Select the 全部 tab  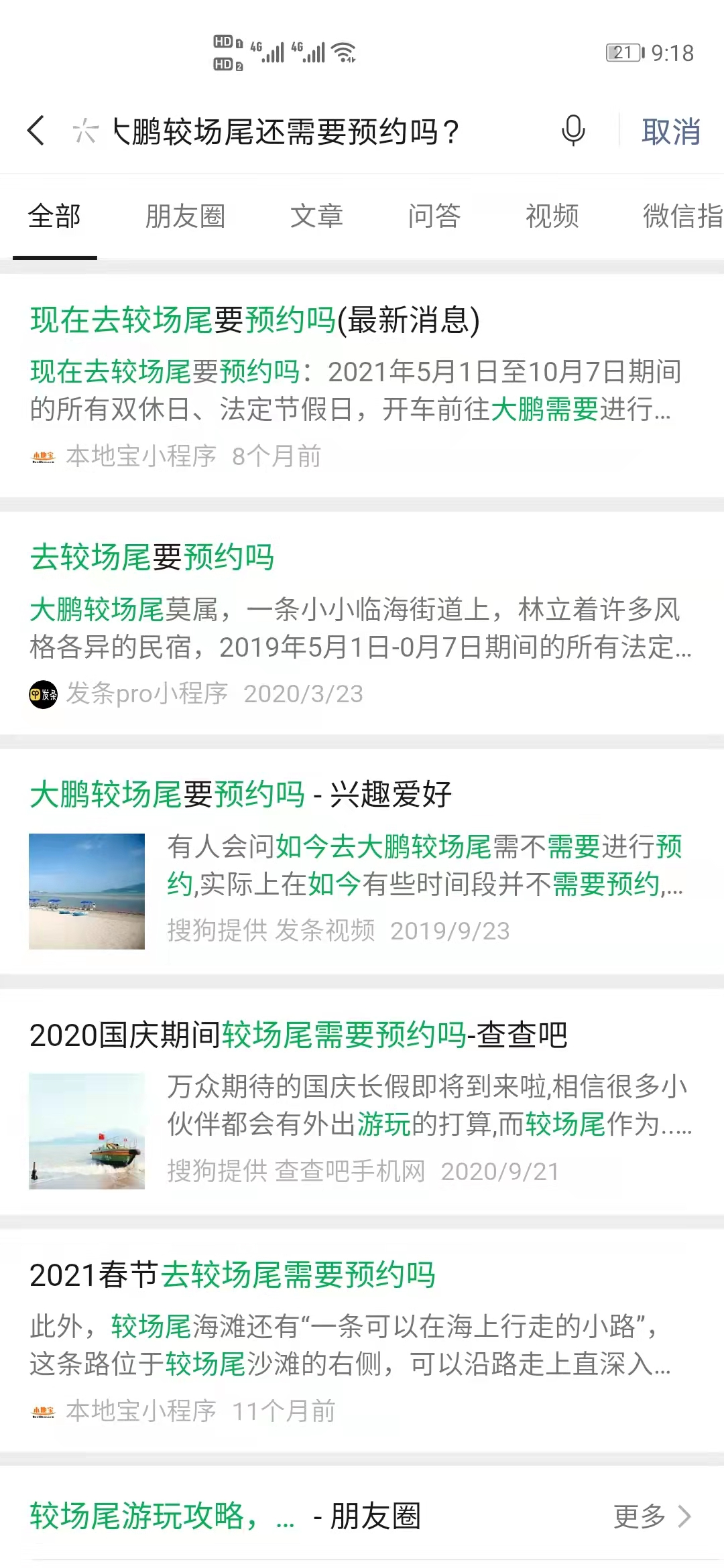click(54, 216)
